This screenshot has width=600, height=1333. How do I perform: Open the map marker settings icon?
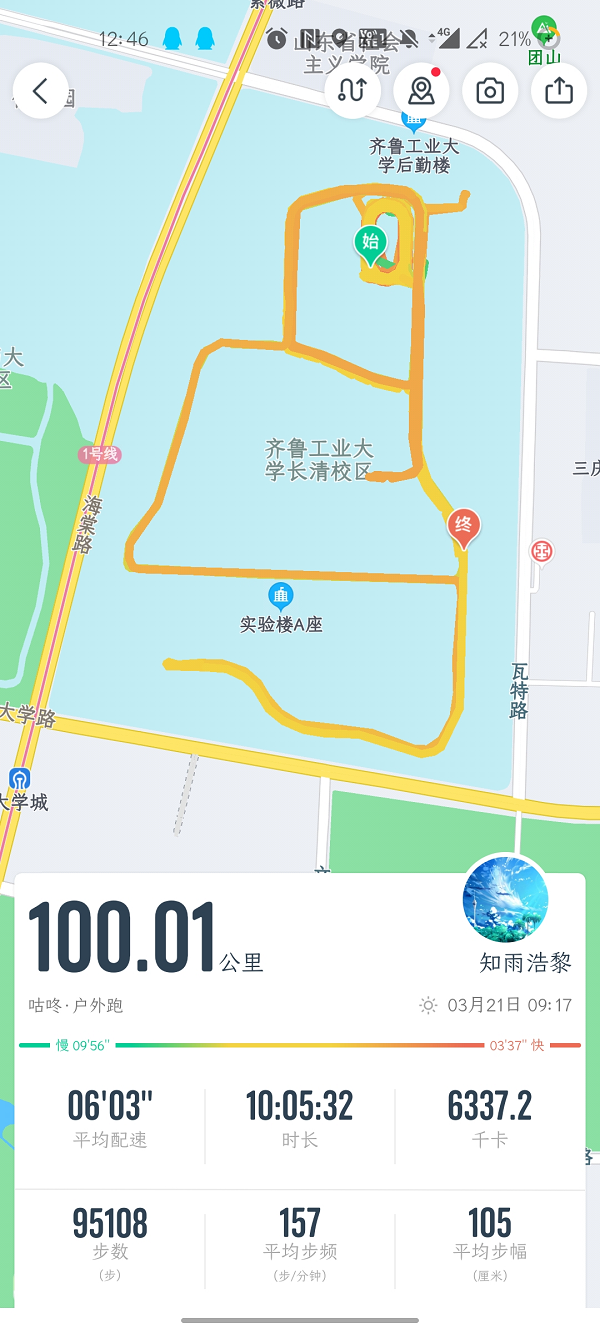[421, 91]
